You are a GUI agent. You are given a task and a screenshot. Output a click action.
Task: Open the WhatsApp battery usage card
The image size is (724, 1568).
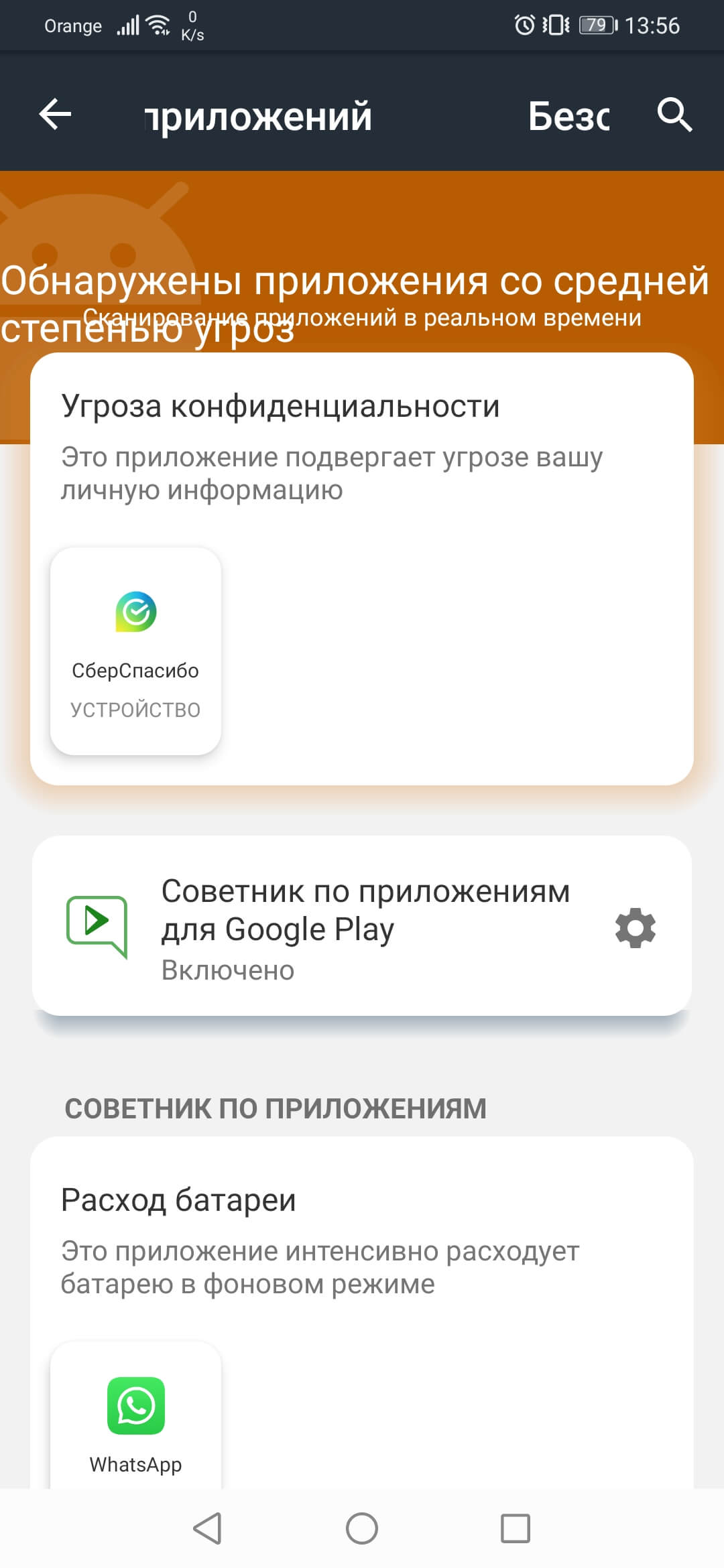(x=136, y=1419)
